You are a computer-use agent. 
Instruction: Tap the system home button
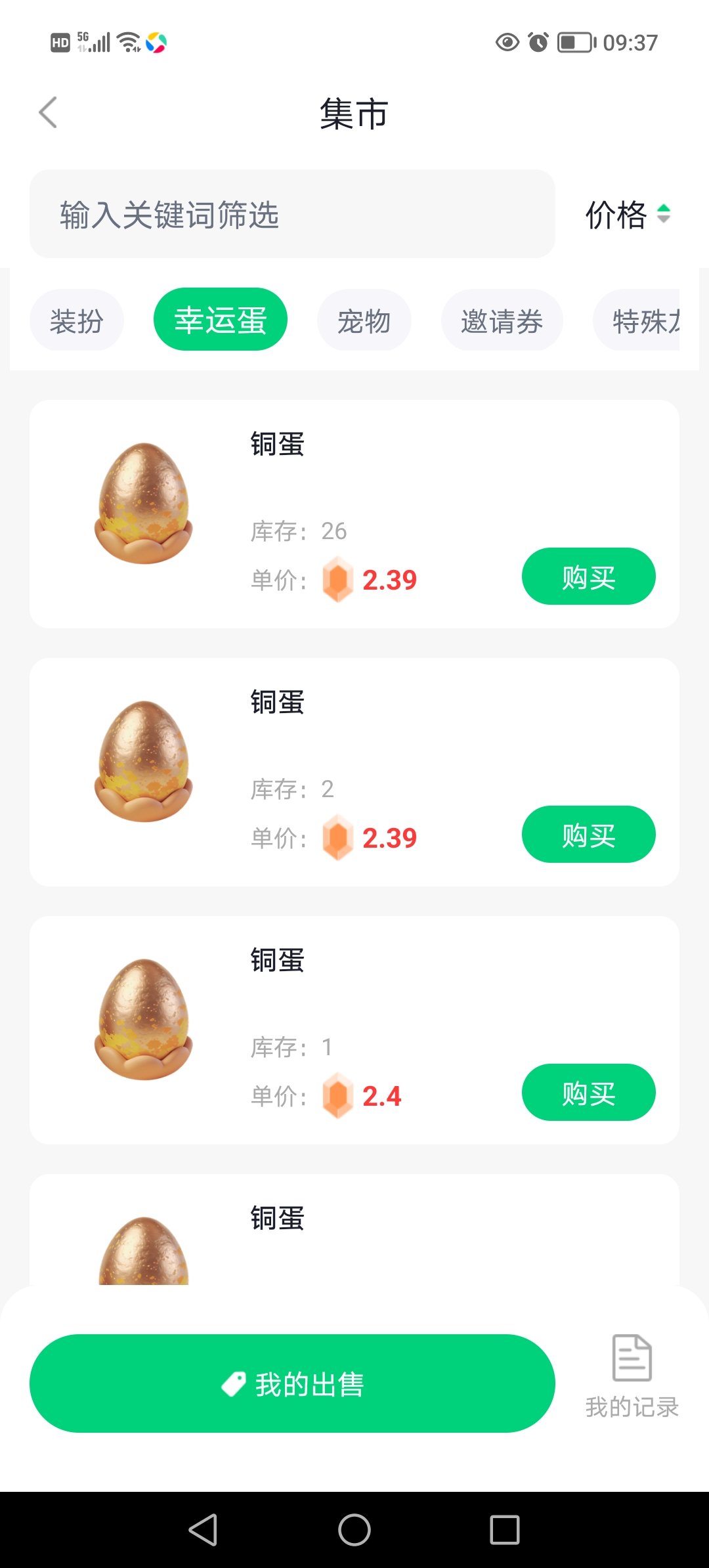(x=354, y=1530)
